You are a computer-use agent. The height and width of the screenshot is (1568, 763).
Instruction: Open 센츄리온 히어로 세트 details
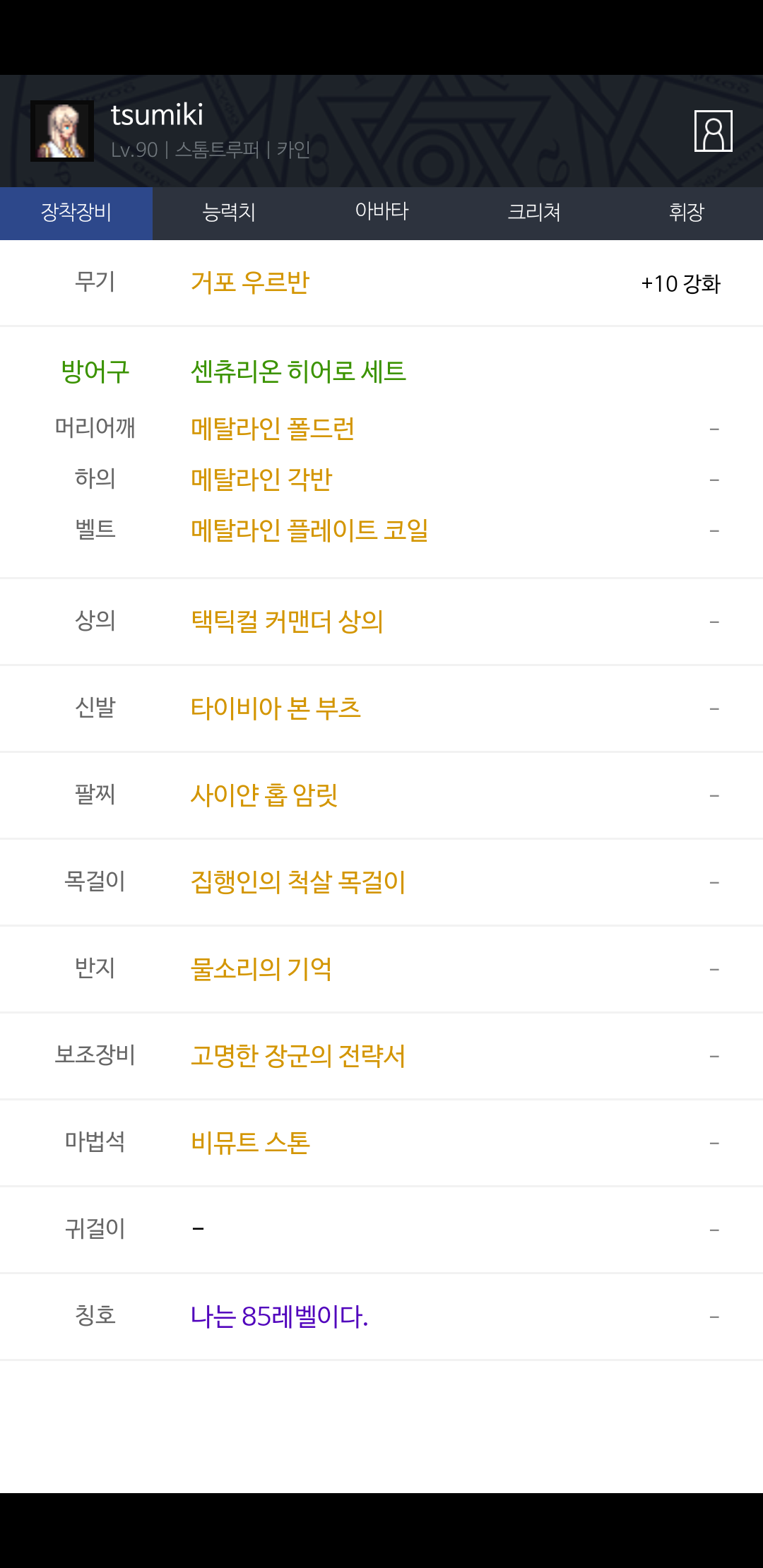(298, 372)
